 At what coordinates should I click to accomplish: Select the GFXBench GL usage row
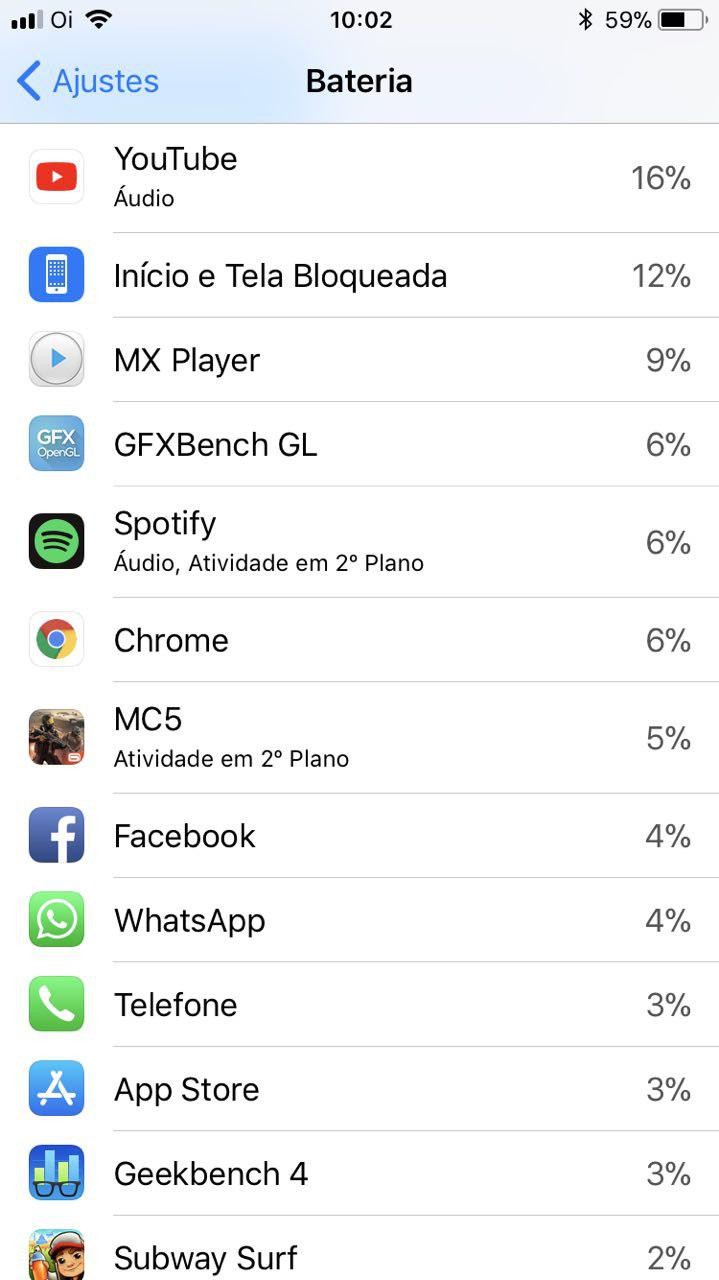[x=359, y=444]
